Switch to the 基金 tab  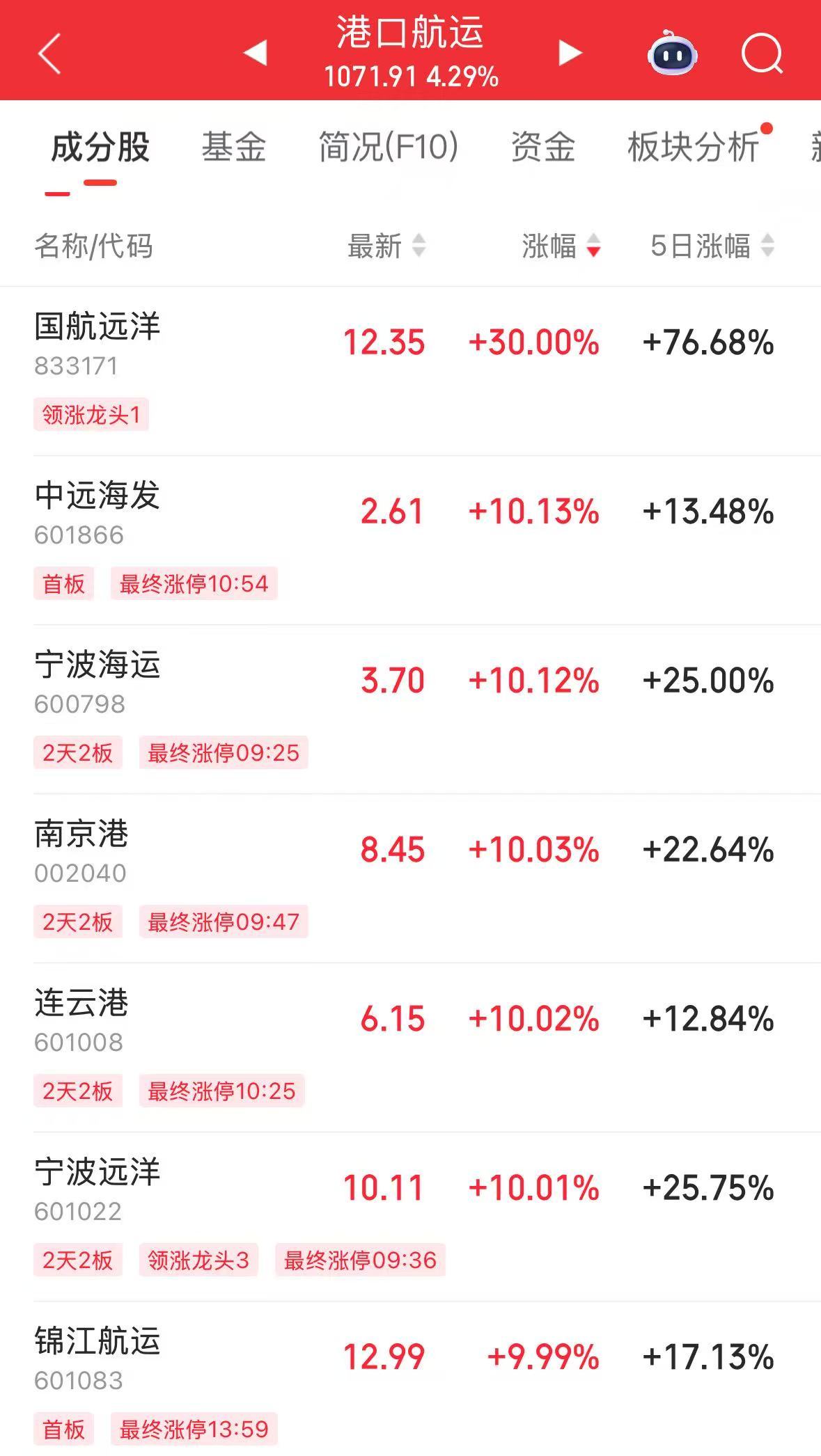(234, 148)
